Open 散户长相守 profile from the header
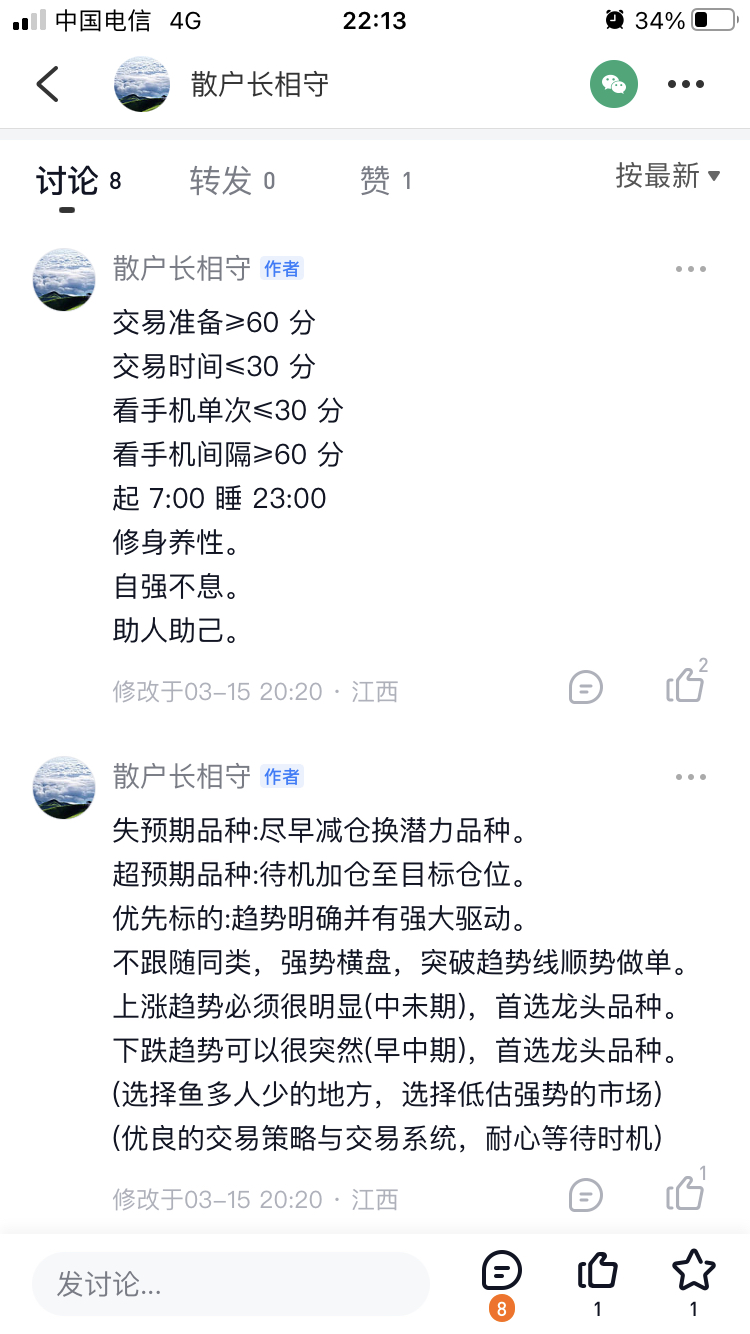The width and height of the screenshot is (750, 1334). coord(258,84)
